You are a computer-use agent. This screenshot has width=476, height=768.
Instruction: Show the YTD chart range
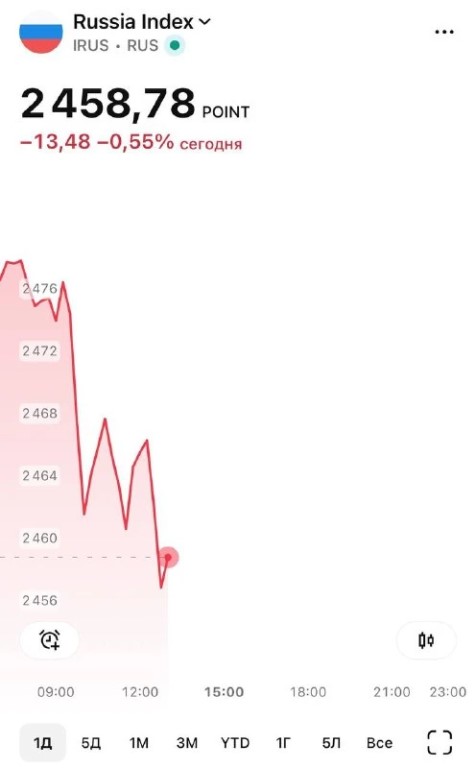pos(235,743)
